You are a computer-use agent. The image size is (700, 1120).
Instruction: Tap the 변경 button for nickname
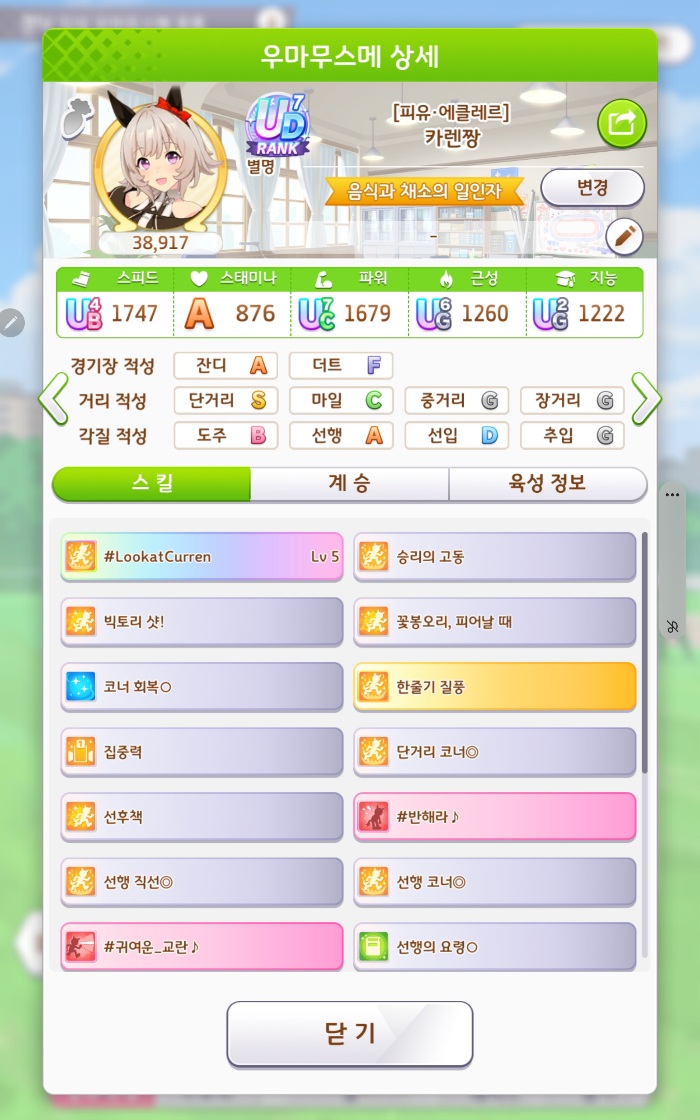coord(592,187)
